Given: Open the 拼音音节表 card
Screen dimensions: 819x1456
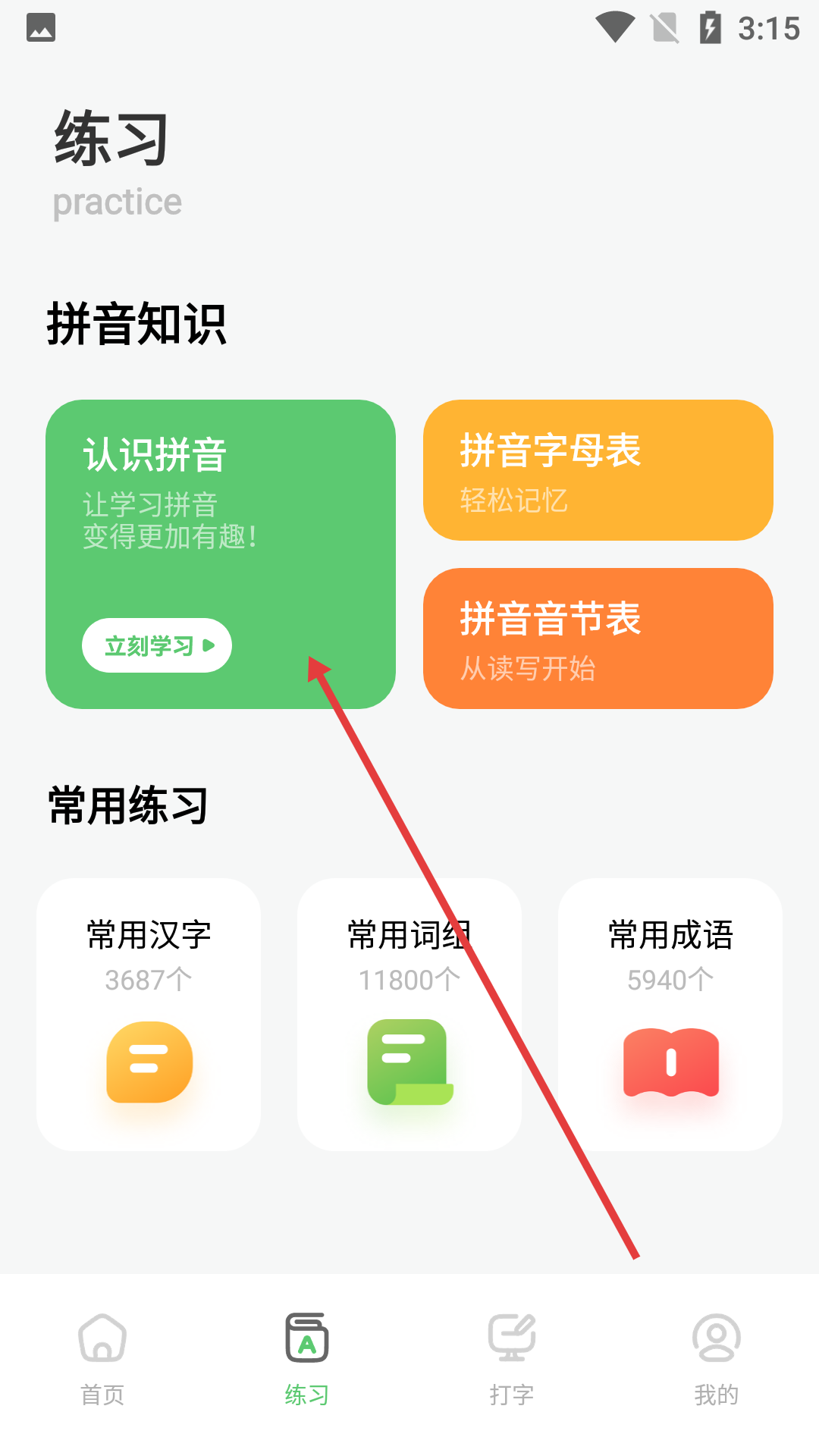Looking at the screenshot, I should tap(598, 639).
